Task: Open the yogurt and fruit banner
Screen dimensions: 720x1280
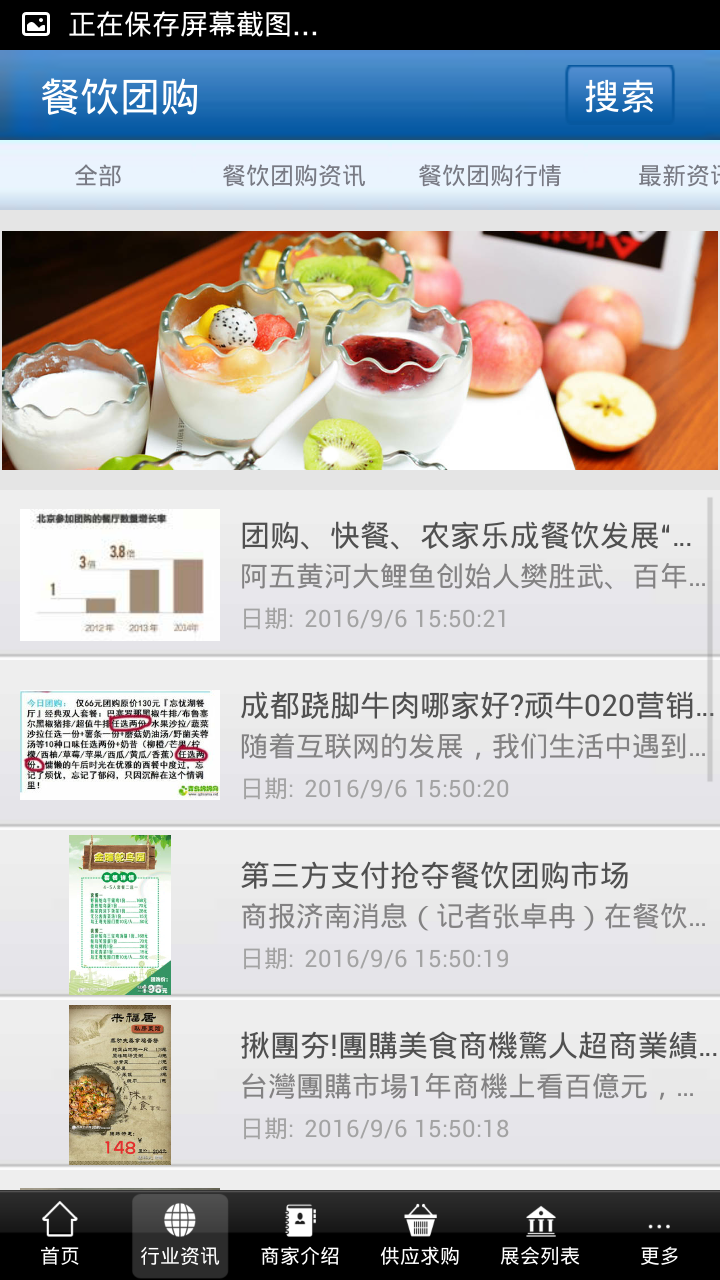Action: pos(360,350)
